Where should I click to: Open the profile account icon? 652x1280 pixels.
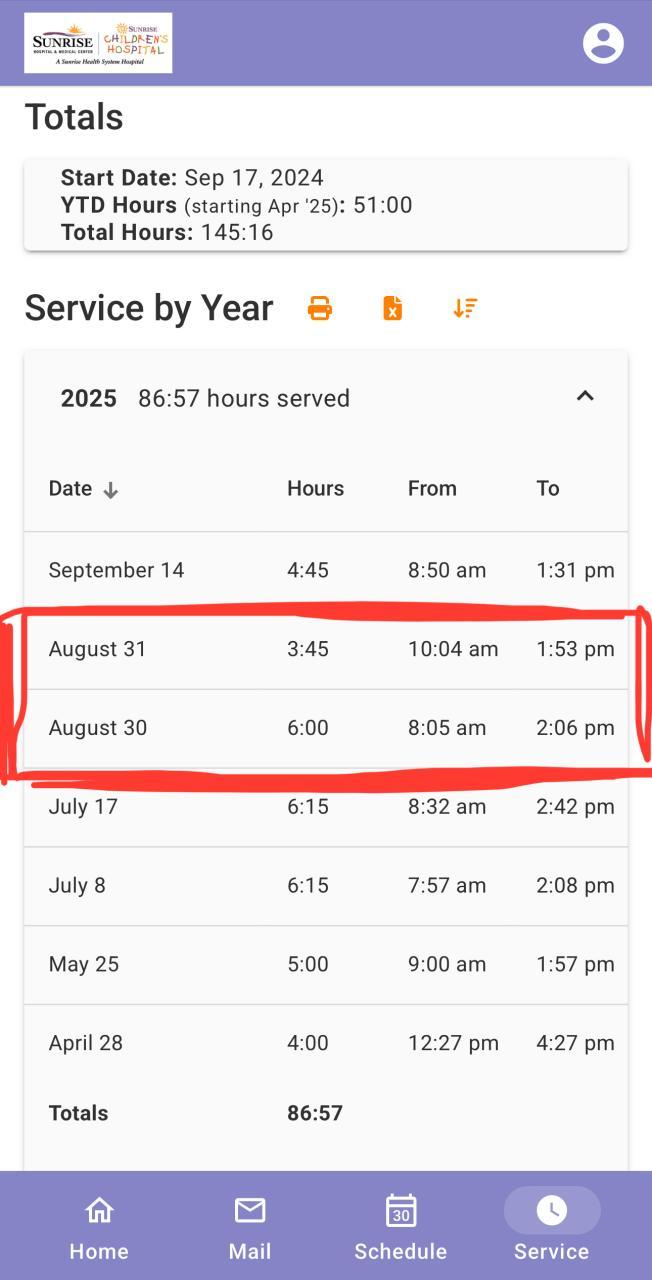(x=603, y=43)
